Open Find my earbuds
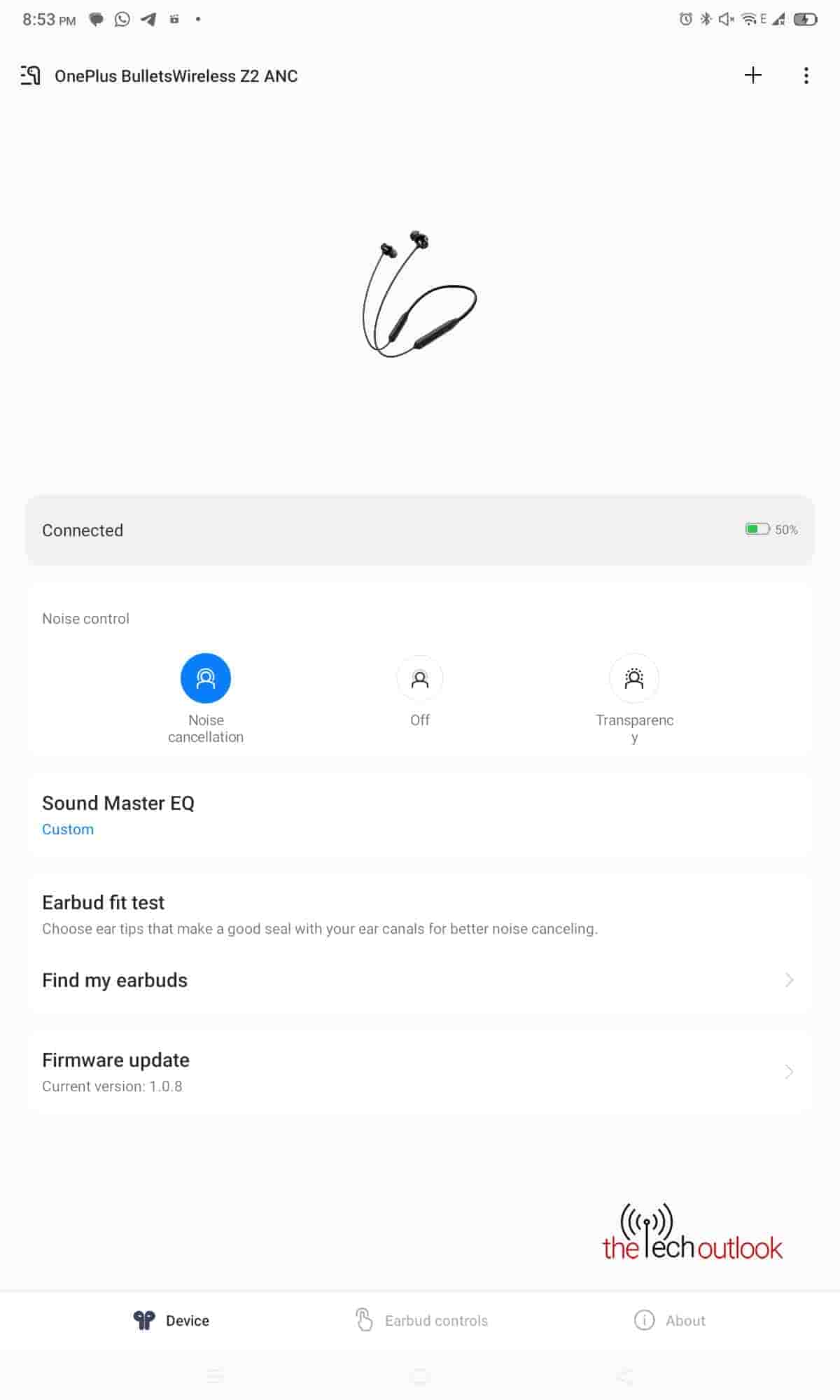Screen dimensions: 840x1400 pos(420,980)
